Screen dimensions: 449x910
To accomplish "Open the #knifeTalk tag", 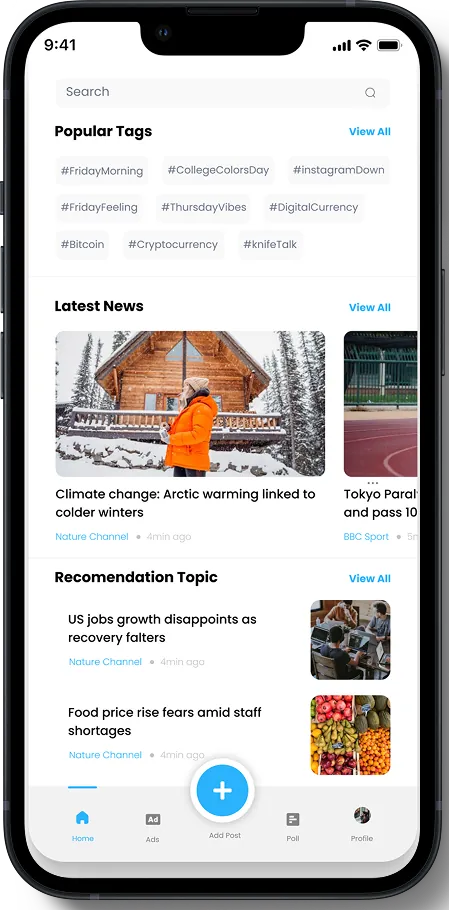I will click(x=270, y=244).
